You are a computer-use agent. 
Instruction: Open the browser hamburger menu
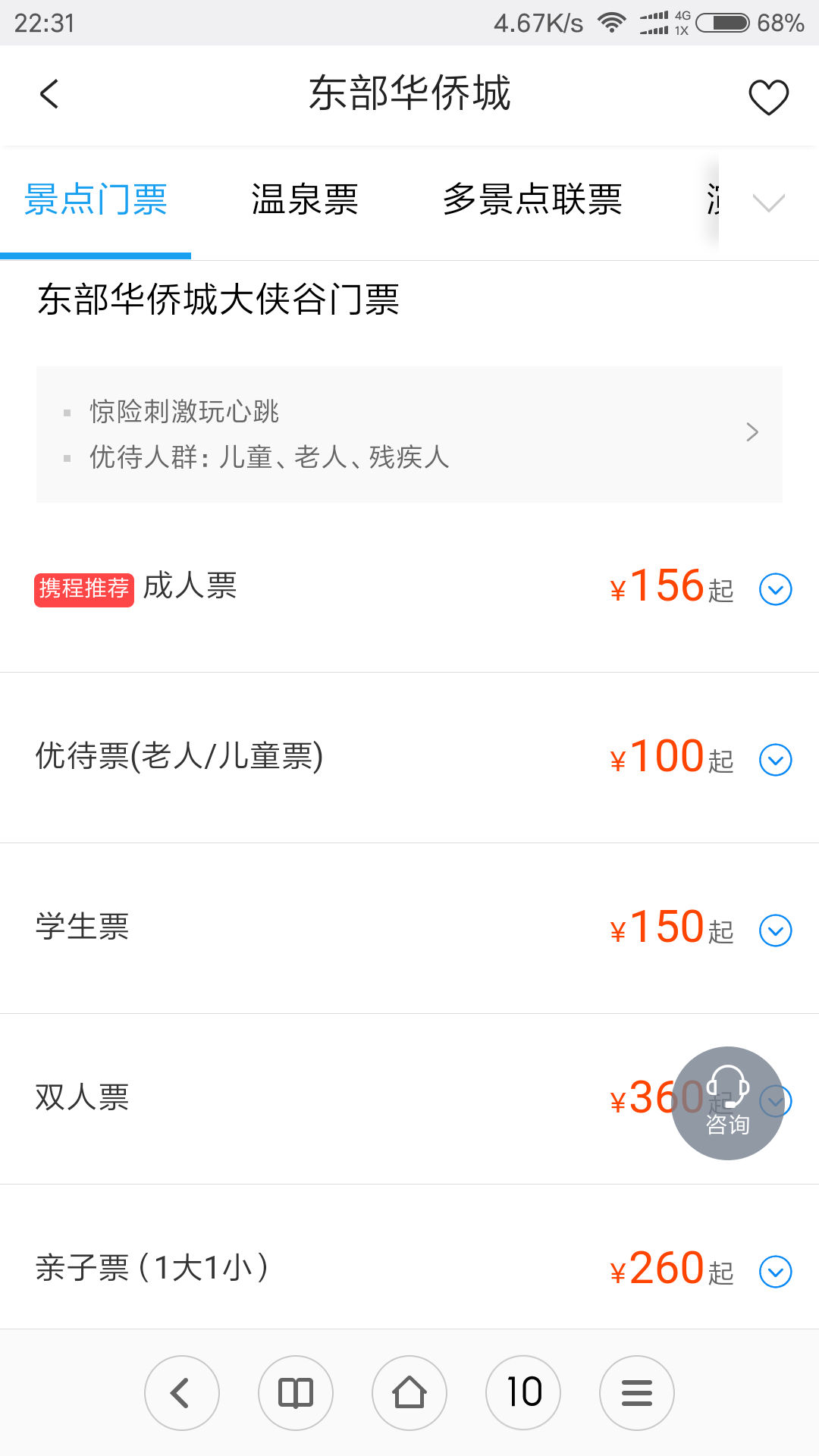point(637,1393)
